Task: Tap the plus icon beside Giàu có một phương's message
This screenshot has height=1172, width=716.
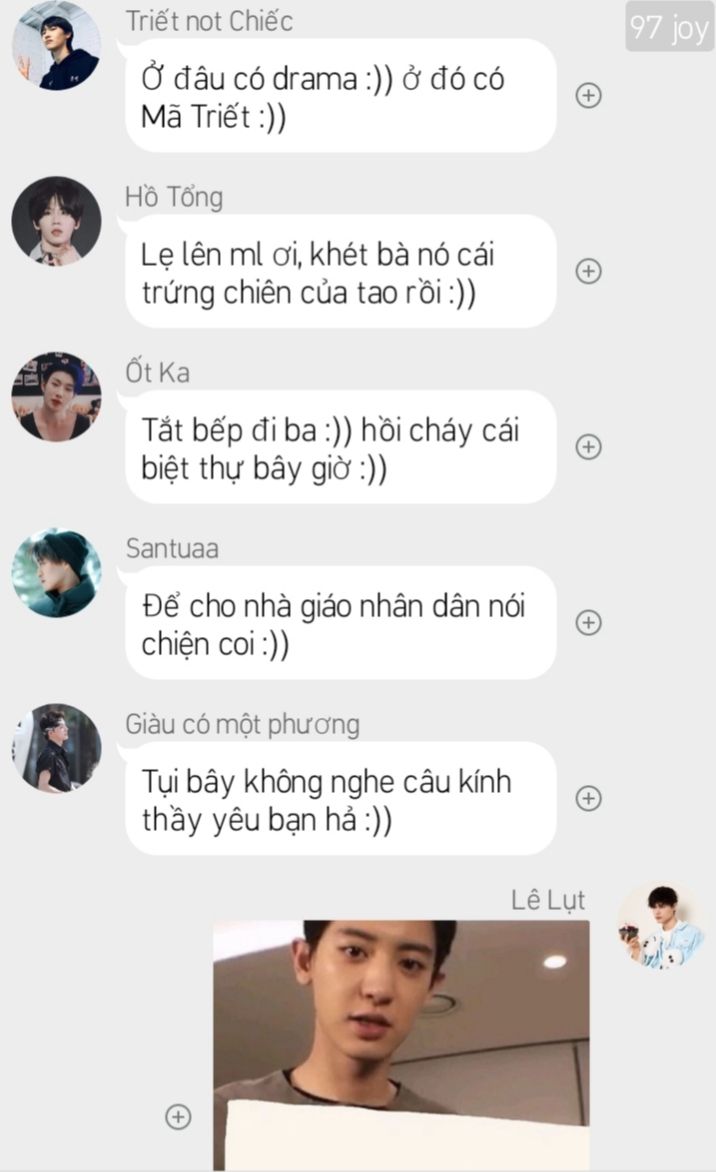Action: click(589, 798)
